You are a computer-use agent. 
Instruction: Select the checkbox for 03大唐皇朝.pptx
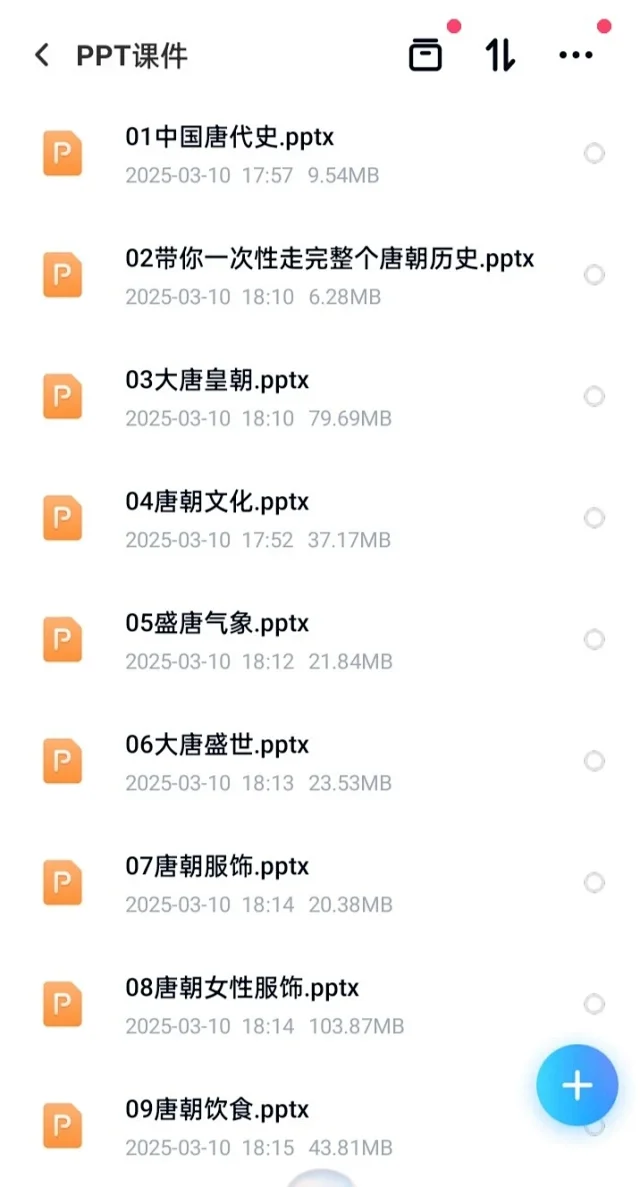tap(595, 396)
